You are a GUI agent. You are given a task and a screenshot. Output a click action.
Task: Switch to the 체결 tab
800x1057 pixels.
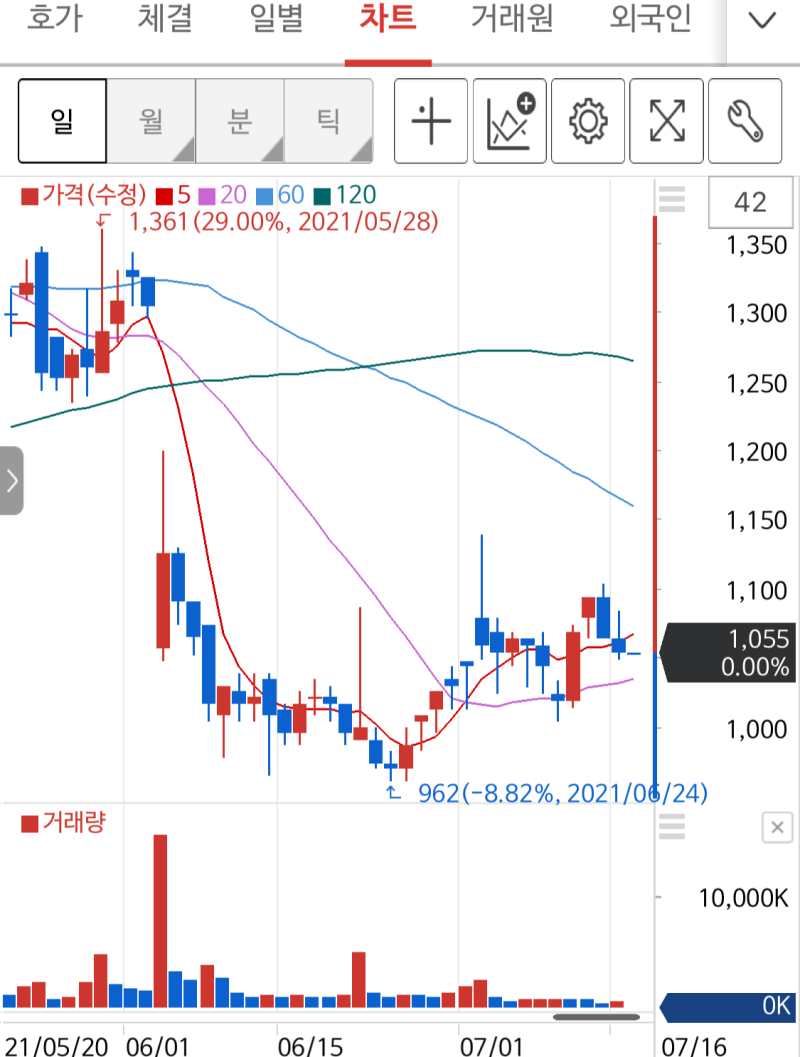[x=165, y=20]
